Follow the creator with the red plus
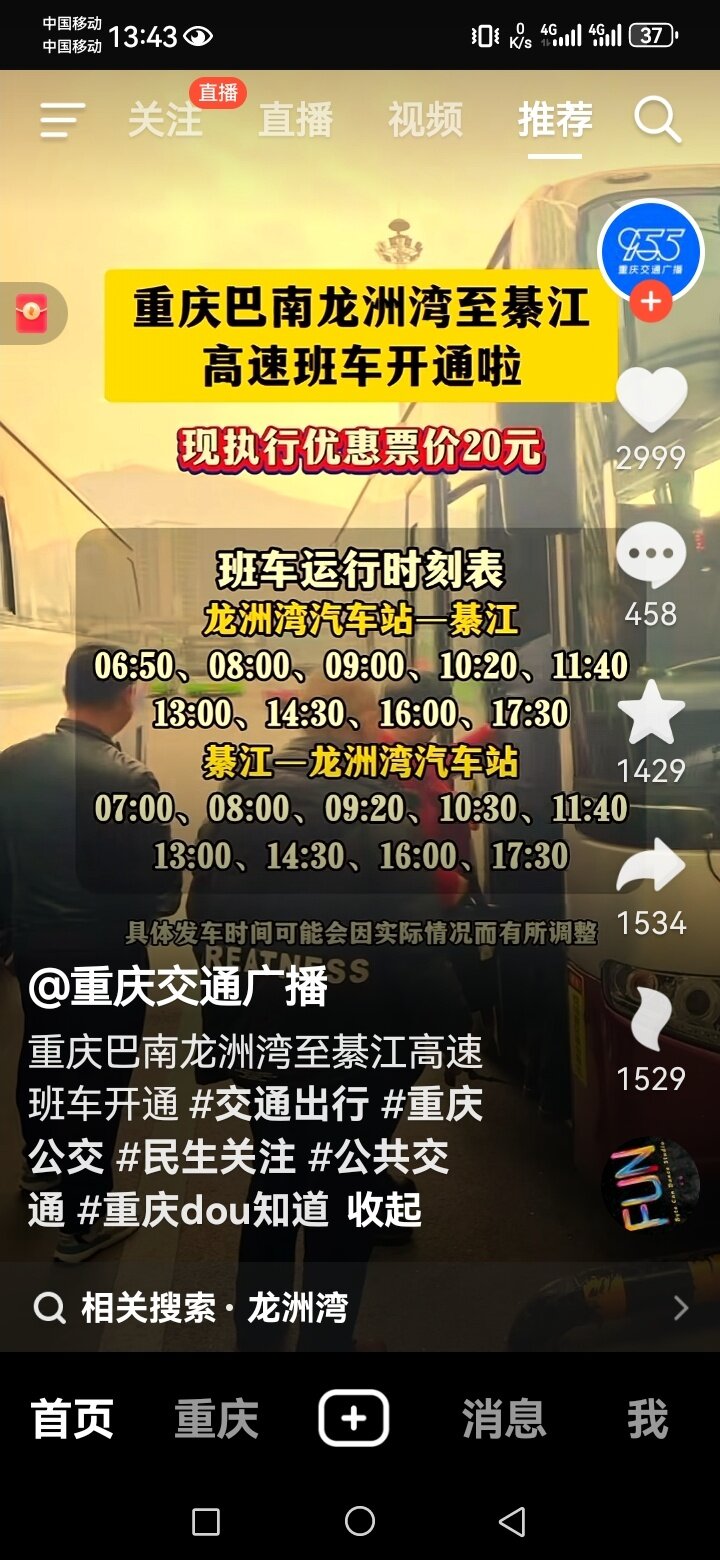Viewport: 720px width, 1560px height. click(x=651, y=301)
